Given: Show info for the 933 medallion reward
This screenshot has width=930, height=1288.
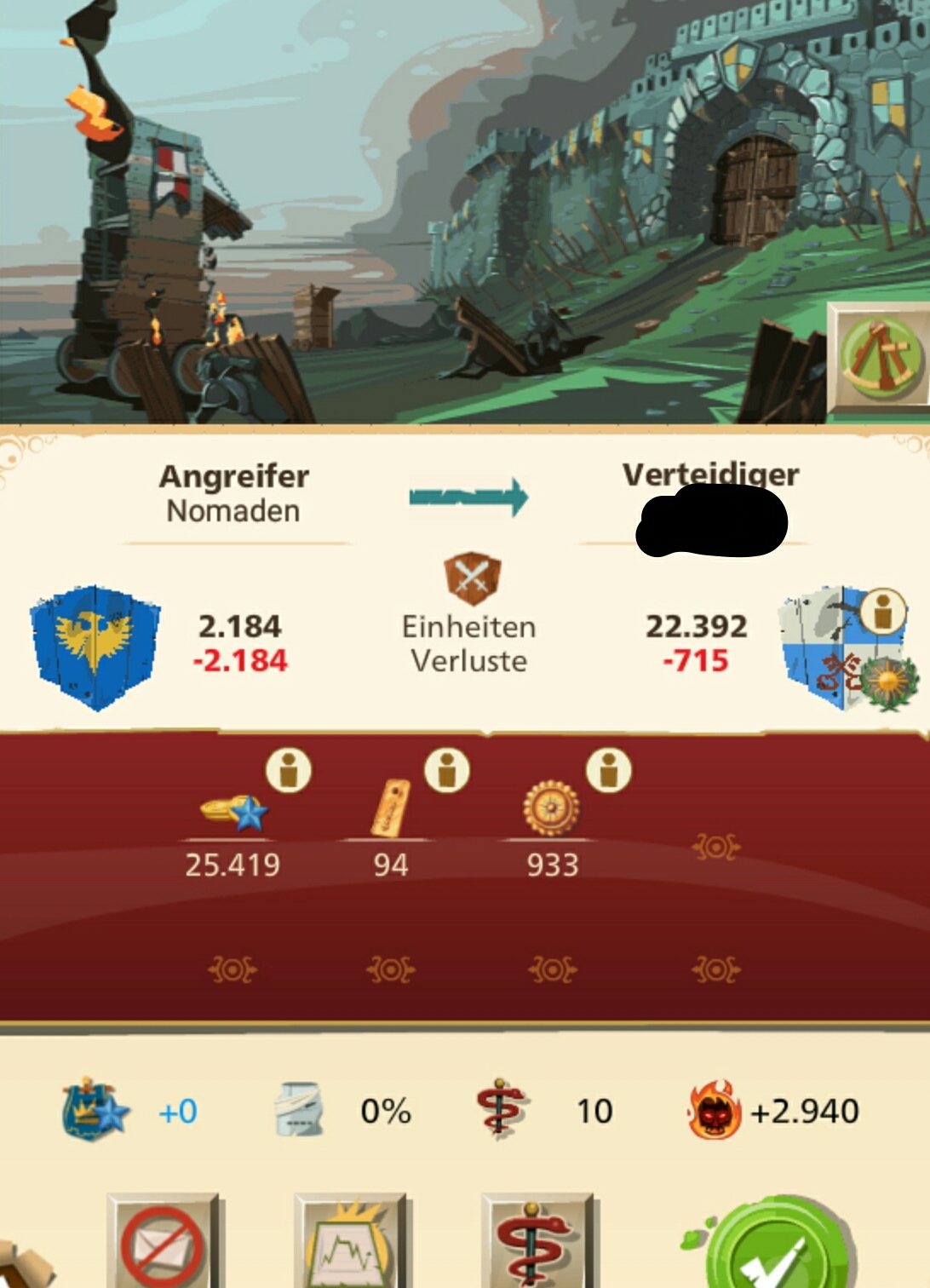Looking at the screenshot, I should (608, 770).
